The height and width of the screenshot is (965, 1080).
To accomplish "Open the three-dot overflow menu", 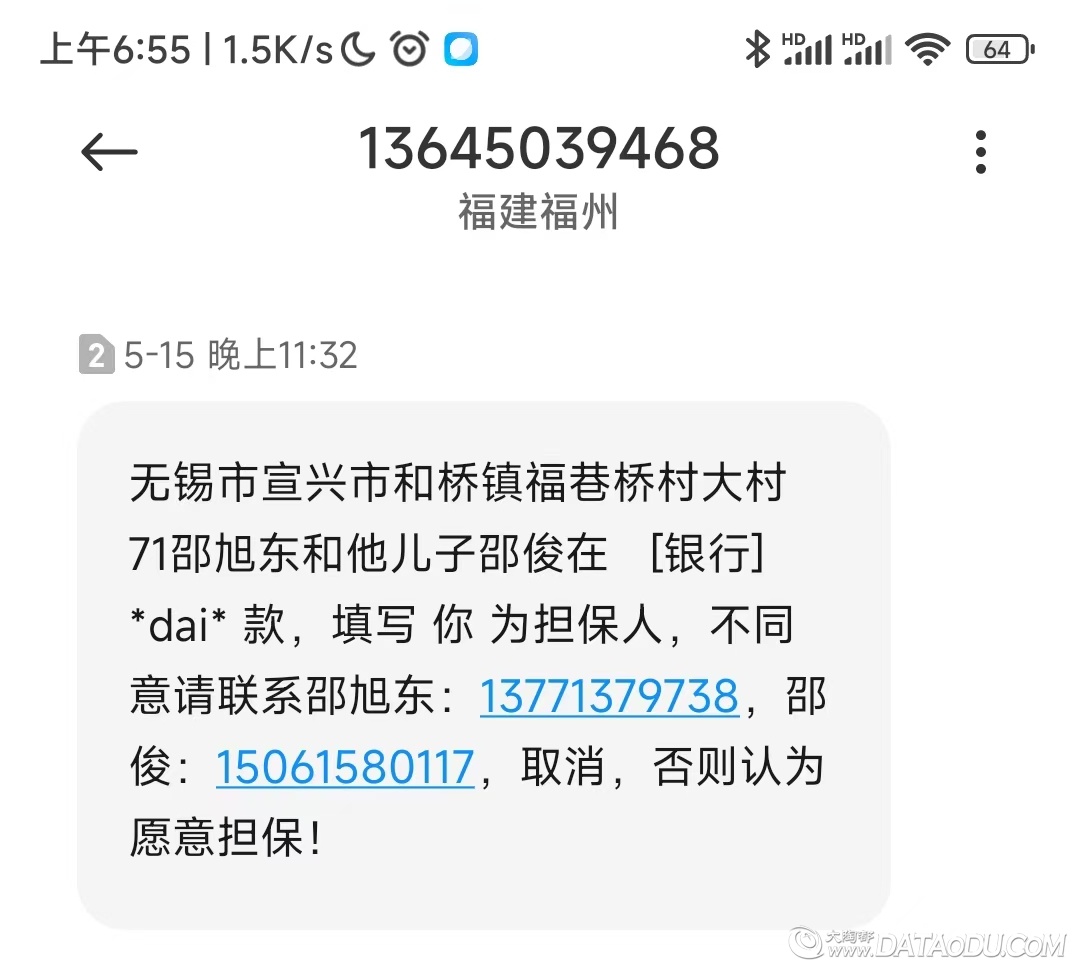I will [980, 152].
